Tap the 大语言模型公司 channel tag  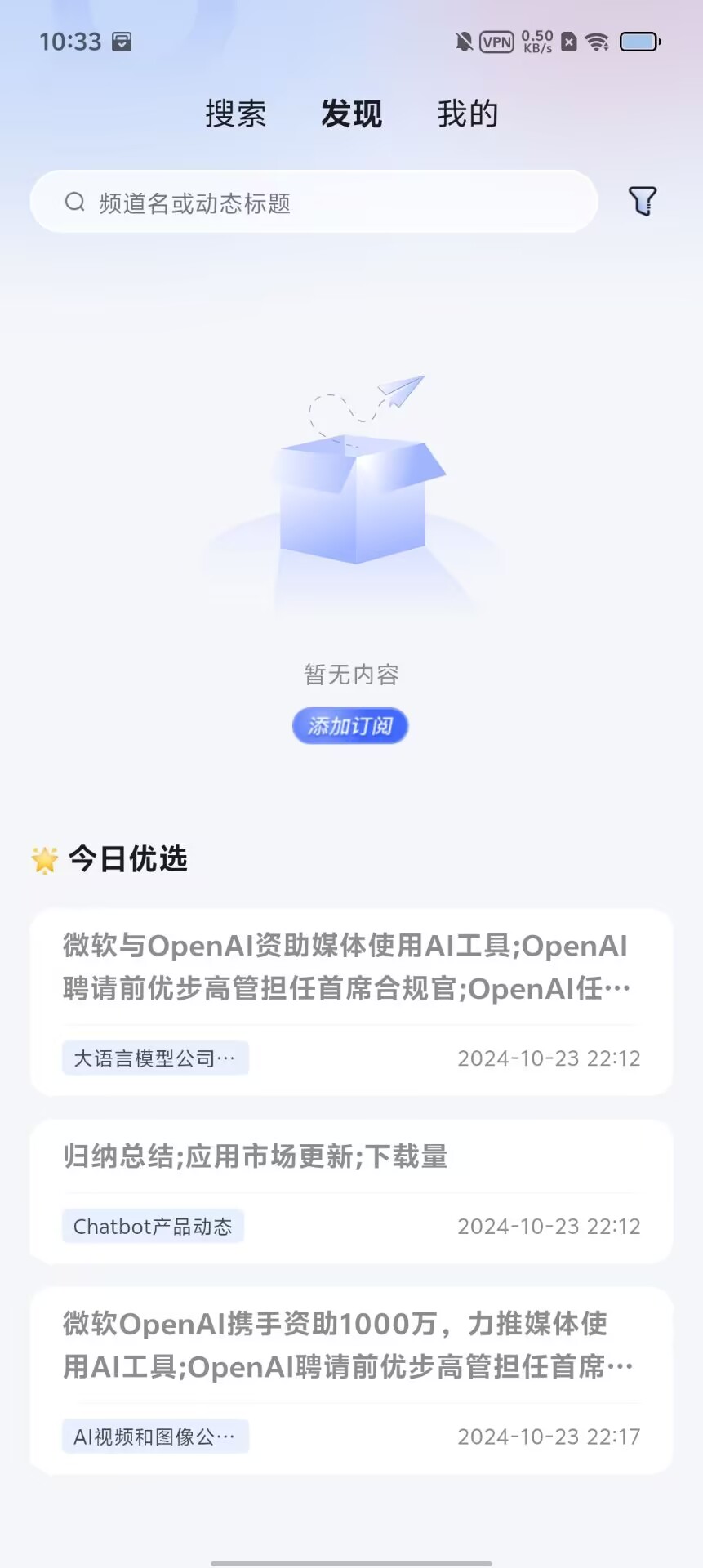155,1058
